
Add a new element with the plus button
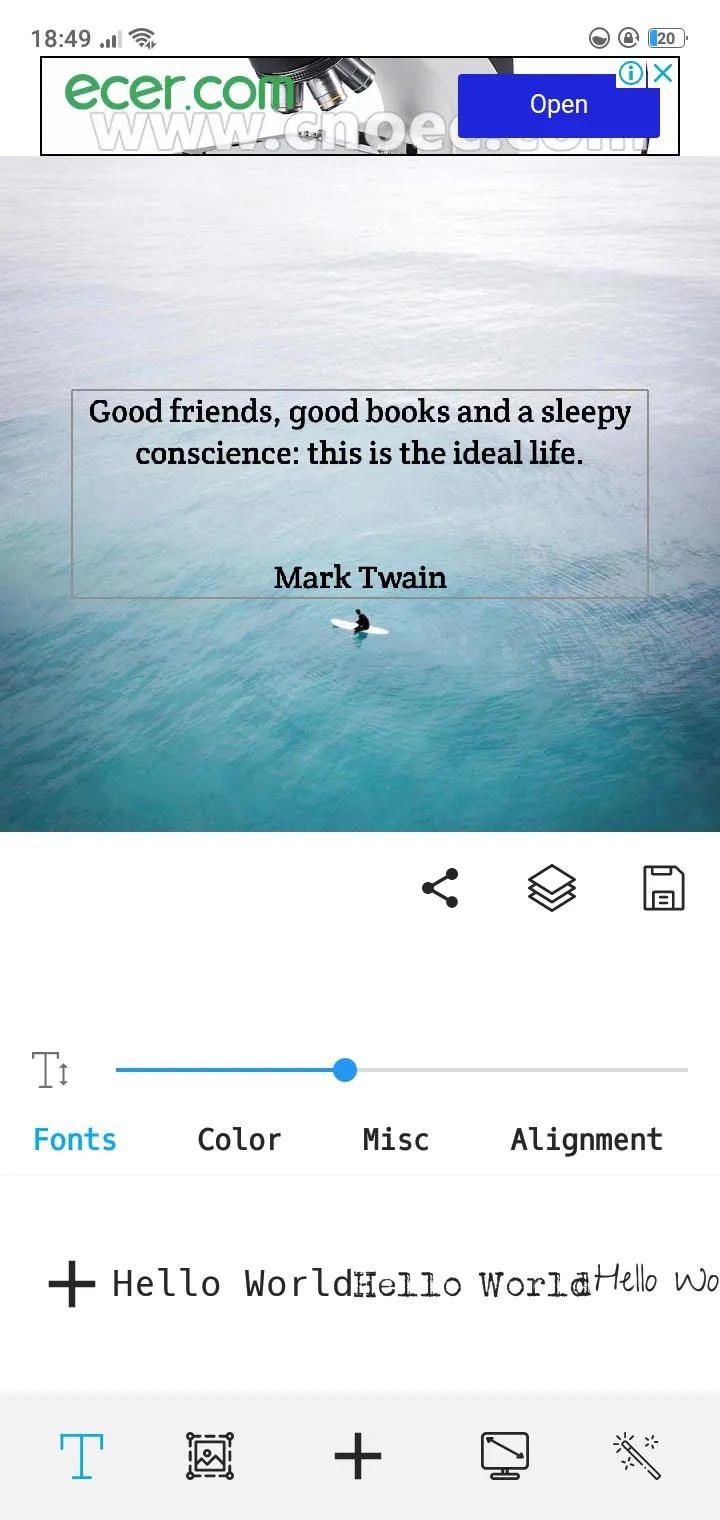(x=356, y=1456)
